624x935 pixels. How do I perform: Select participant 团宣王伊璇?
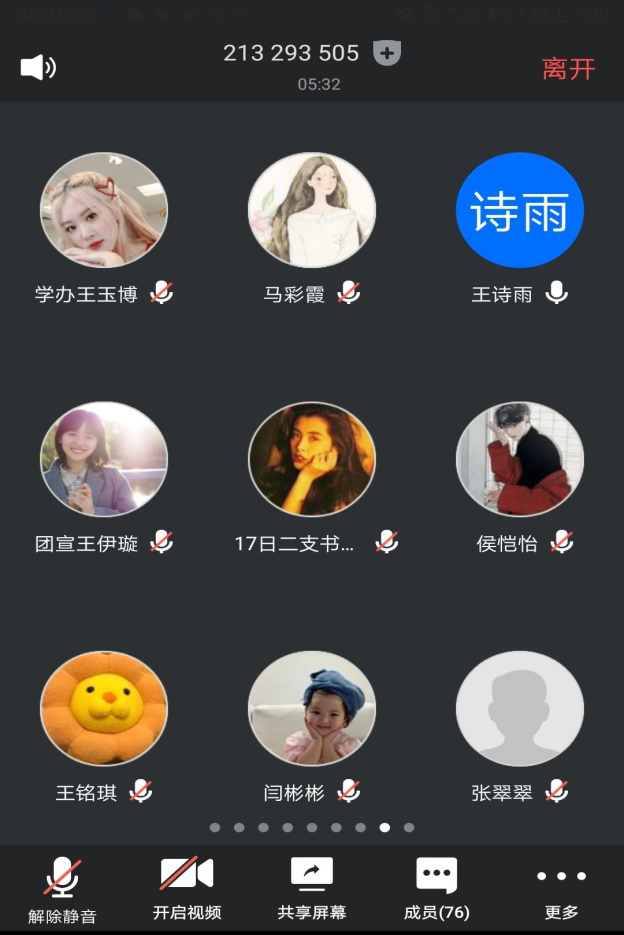[104, 460]
